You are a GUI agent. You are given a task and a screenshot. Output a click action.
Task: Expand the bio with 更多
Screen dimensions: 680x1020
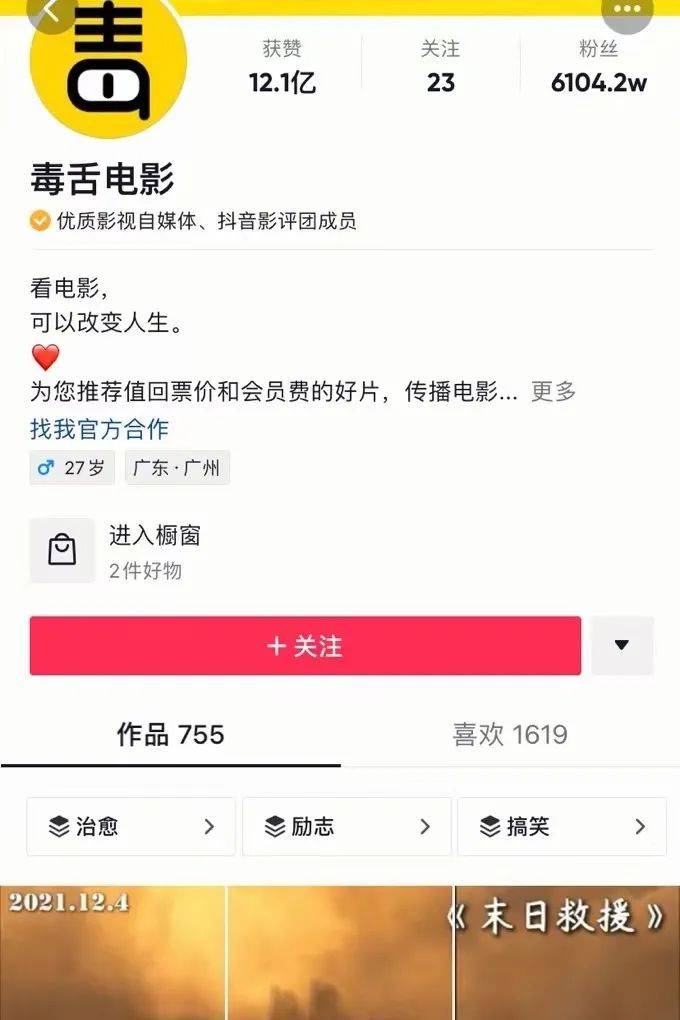pyautogui.click(x=553, y=391)
